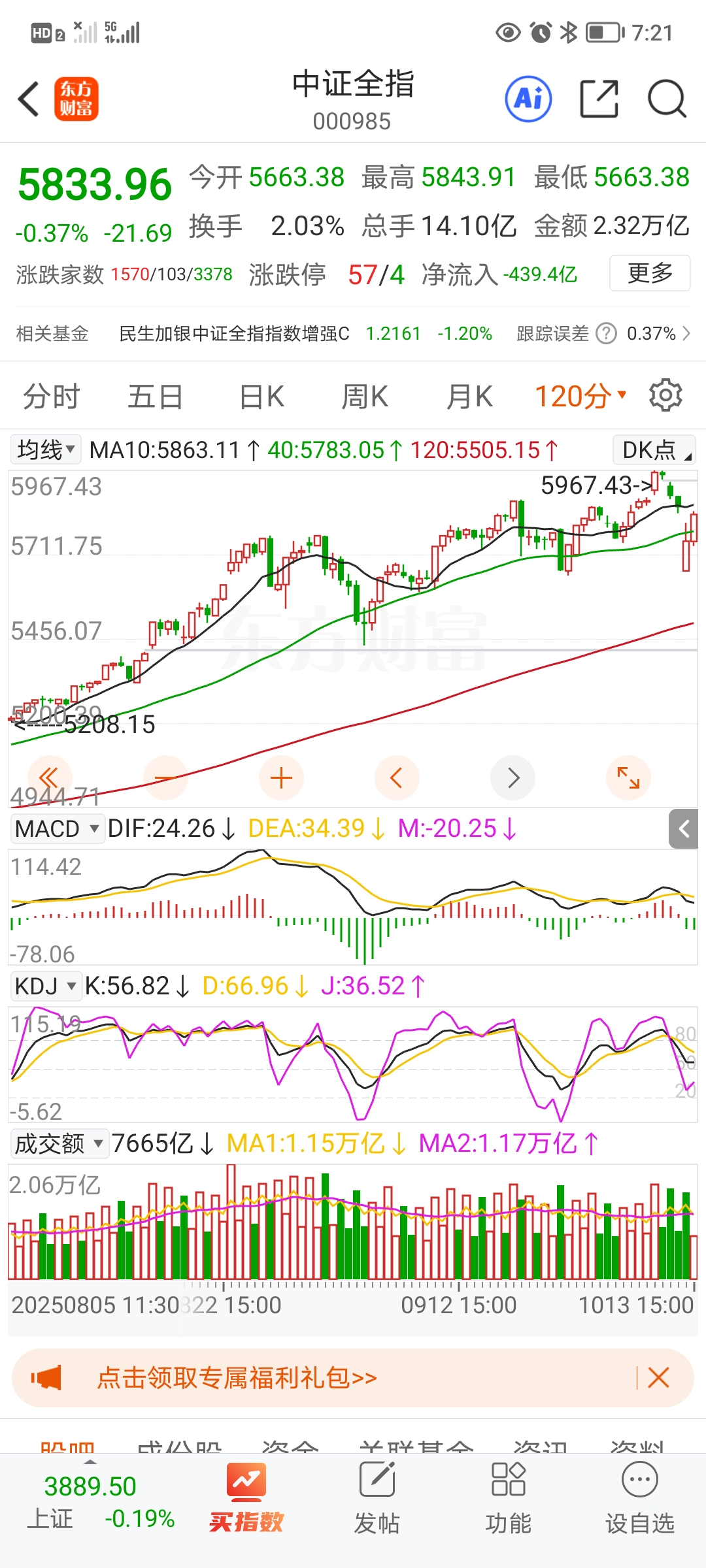Open the 均线 indicator dropdown
706x1568 pixels.
click(x=45, y=449)
